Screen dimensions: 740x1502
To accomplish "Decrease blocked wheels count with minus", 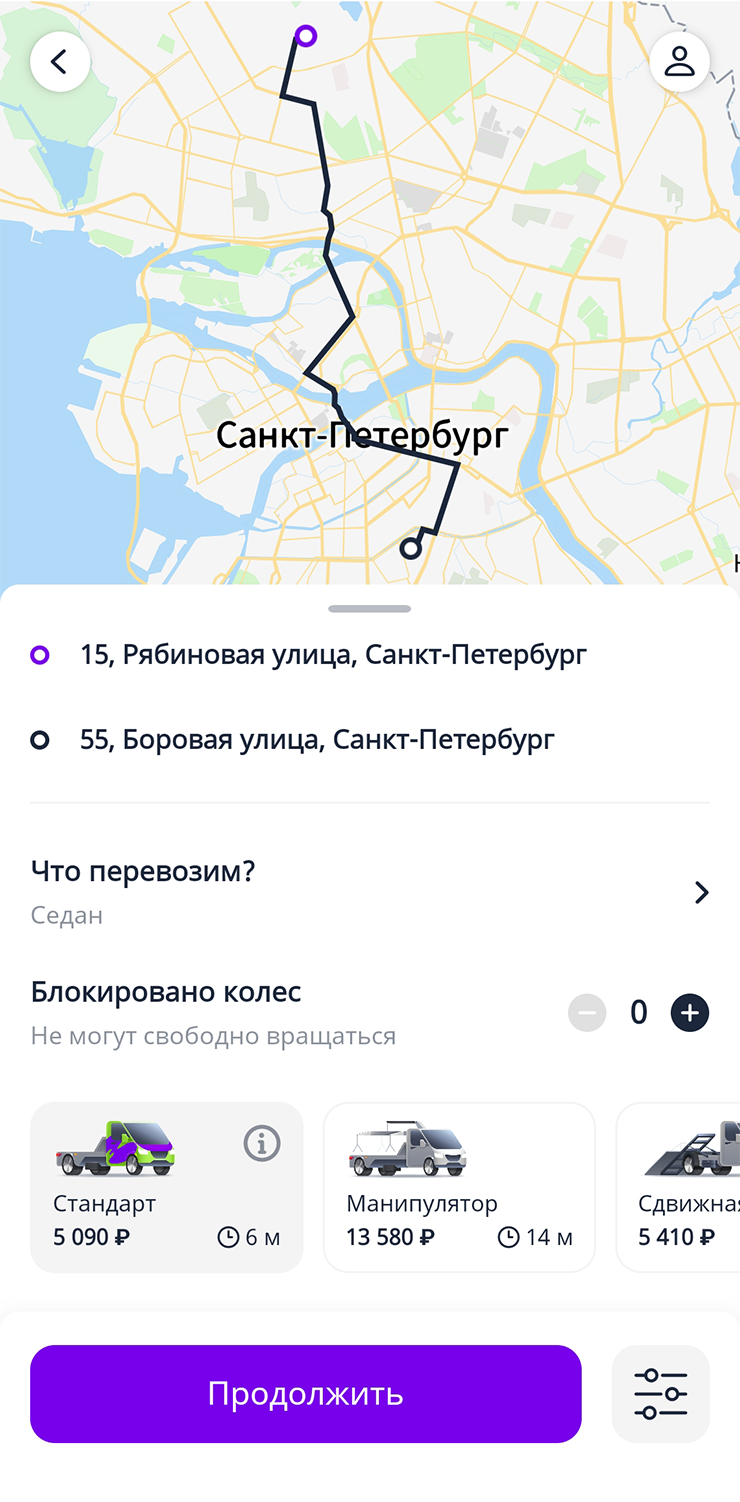I will (587, 1013).
